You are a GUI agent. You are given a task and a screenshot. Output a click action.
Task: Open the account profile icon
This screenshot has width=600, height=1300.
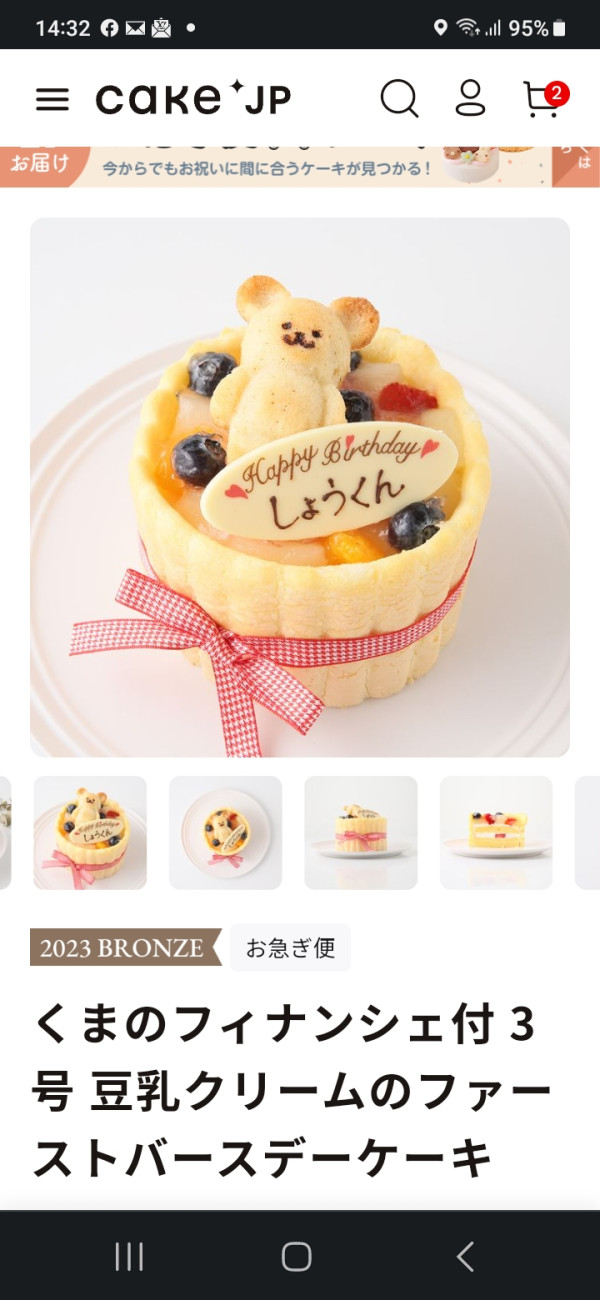[x=470, y=98]
